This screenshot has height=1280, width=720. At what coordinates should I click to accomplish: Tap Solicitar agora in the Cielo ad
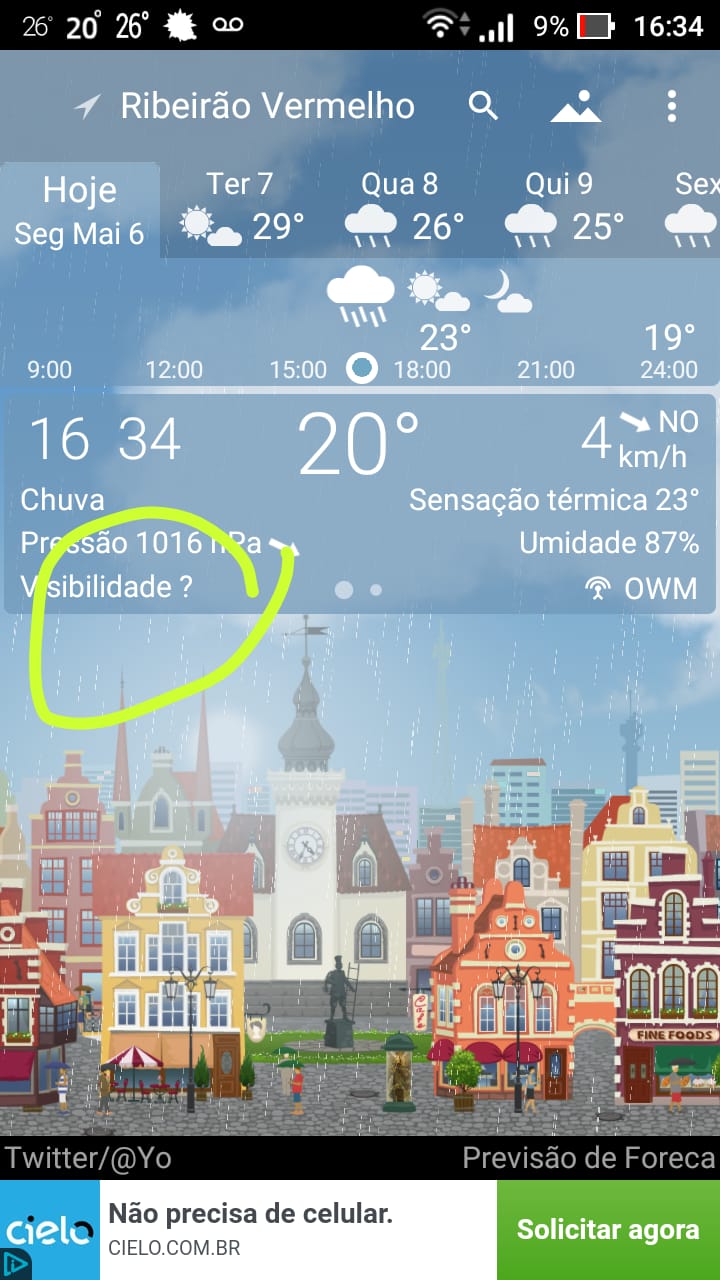[x=608, y=1229]
